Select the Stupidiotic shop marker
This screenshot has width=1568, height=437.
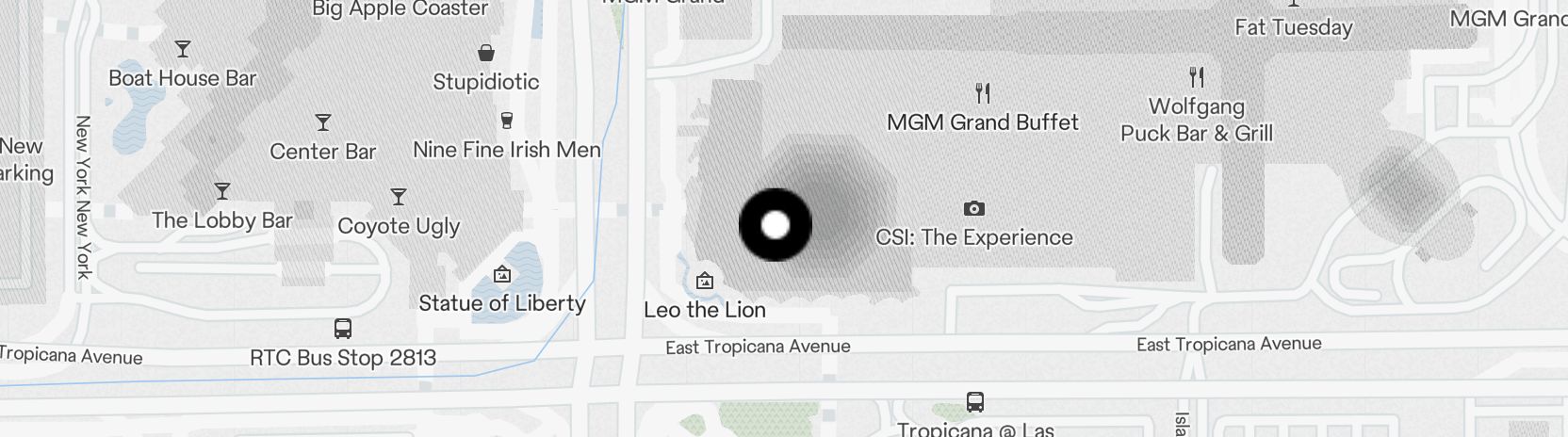coord(486,52)
